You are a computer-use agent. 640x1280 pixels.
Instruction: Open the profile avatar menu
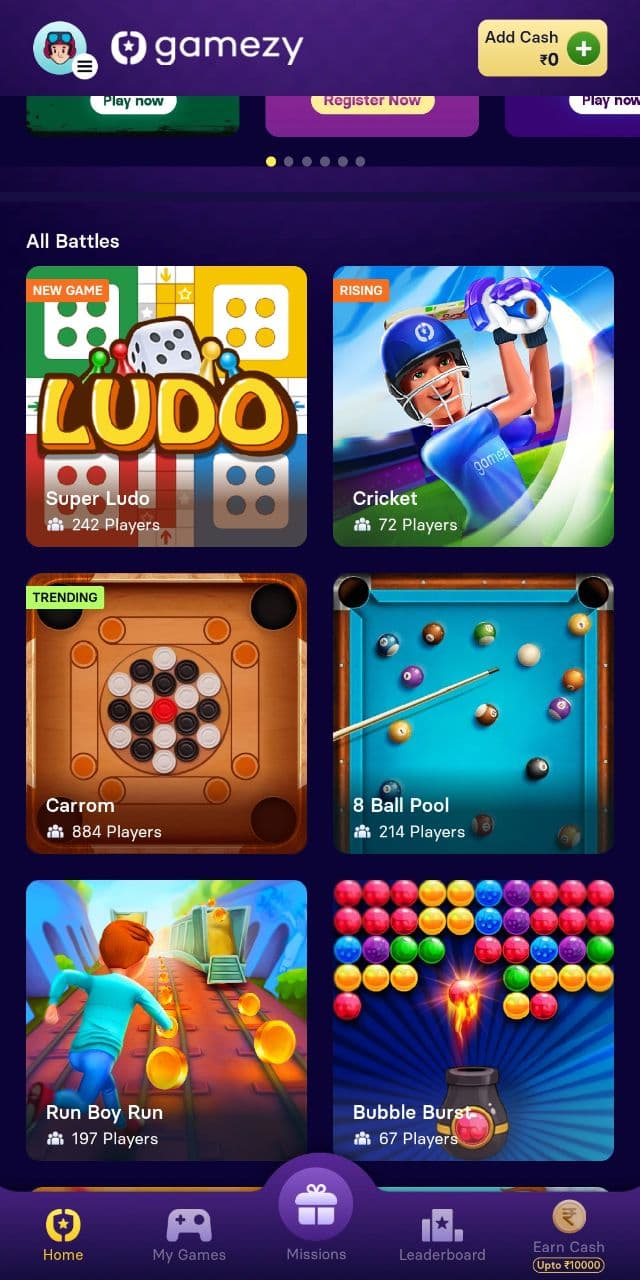point(64,48)
